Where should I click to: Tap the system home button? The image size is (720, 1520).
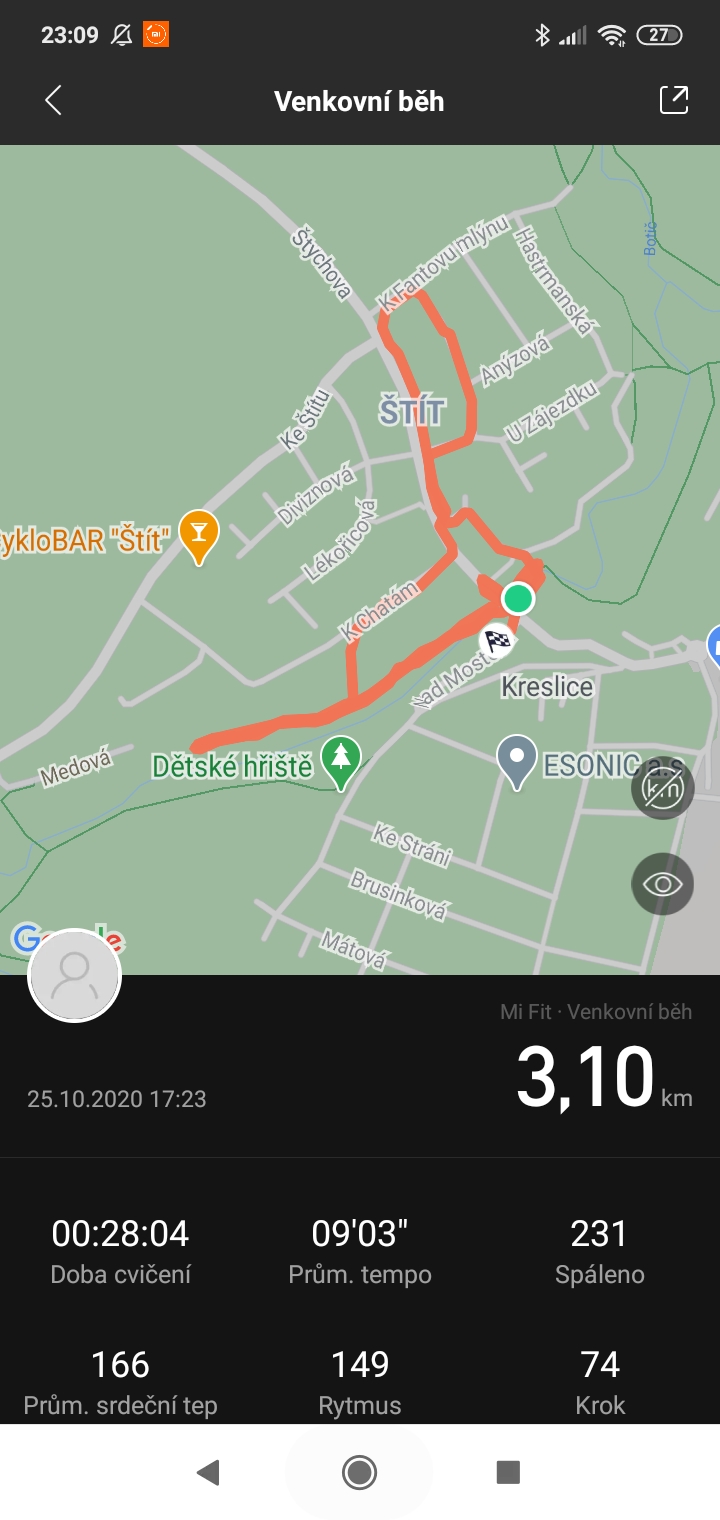(359, 1471)
